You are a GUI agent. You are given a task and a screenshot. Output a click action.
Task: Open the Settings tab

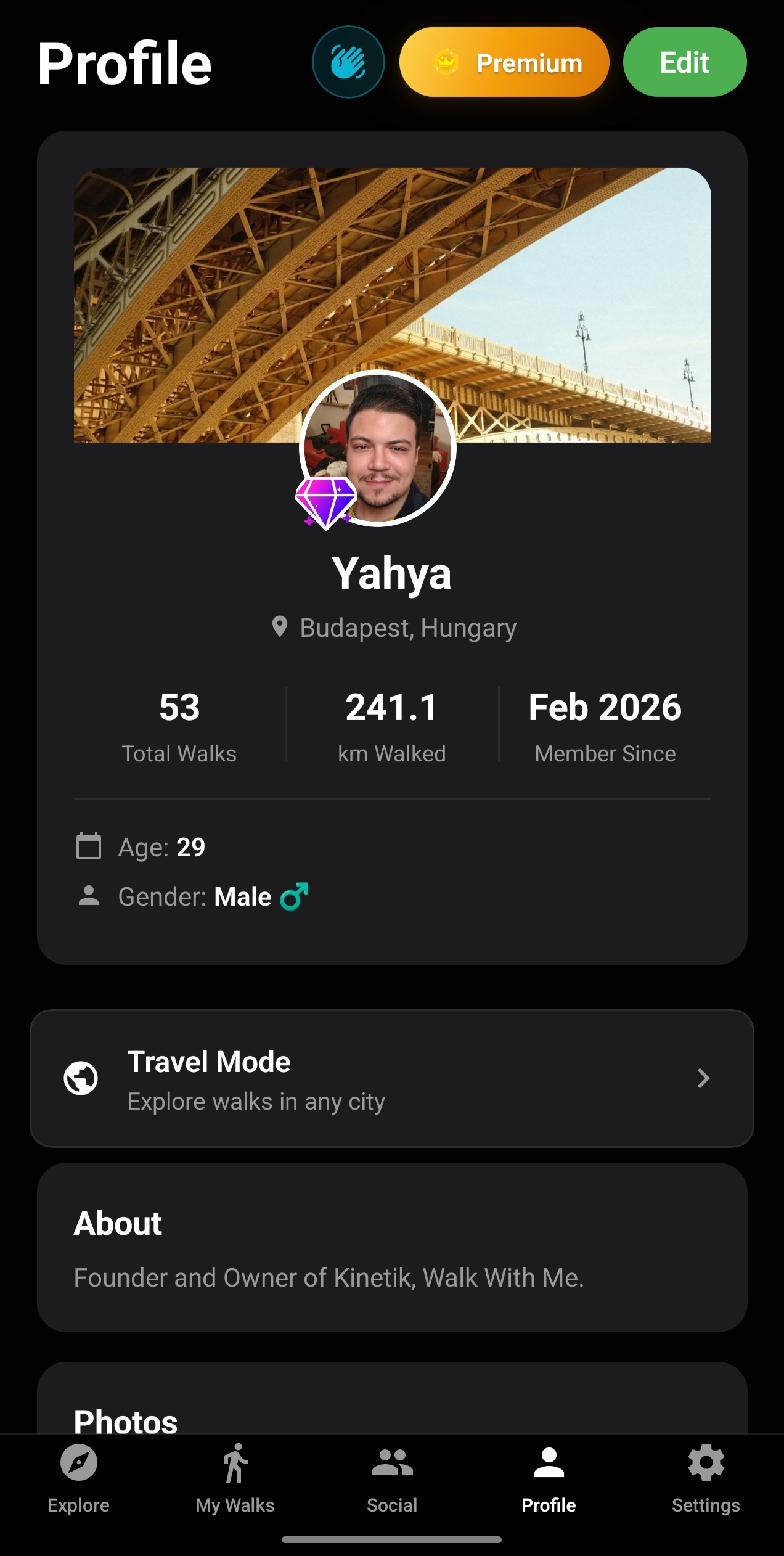[706, 1478]
